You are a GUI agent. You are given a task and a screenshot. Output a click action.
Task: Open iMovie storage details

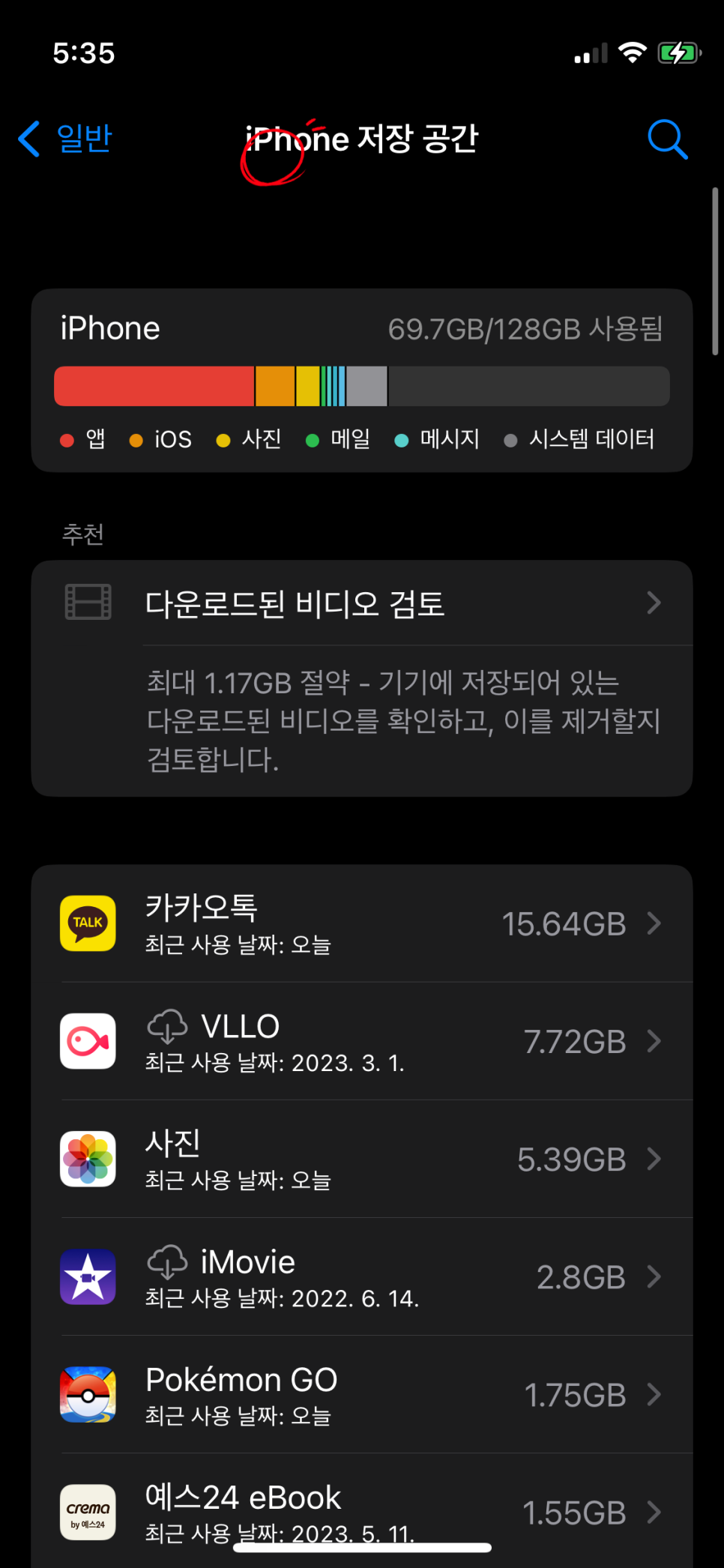[362, 1276]
